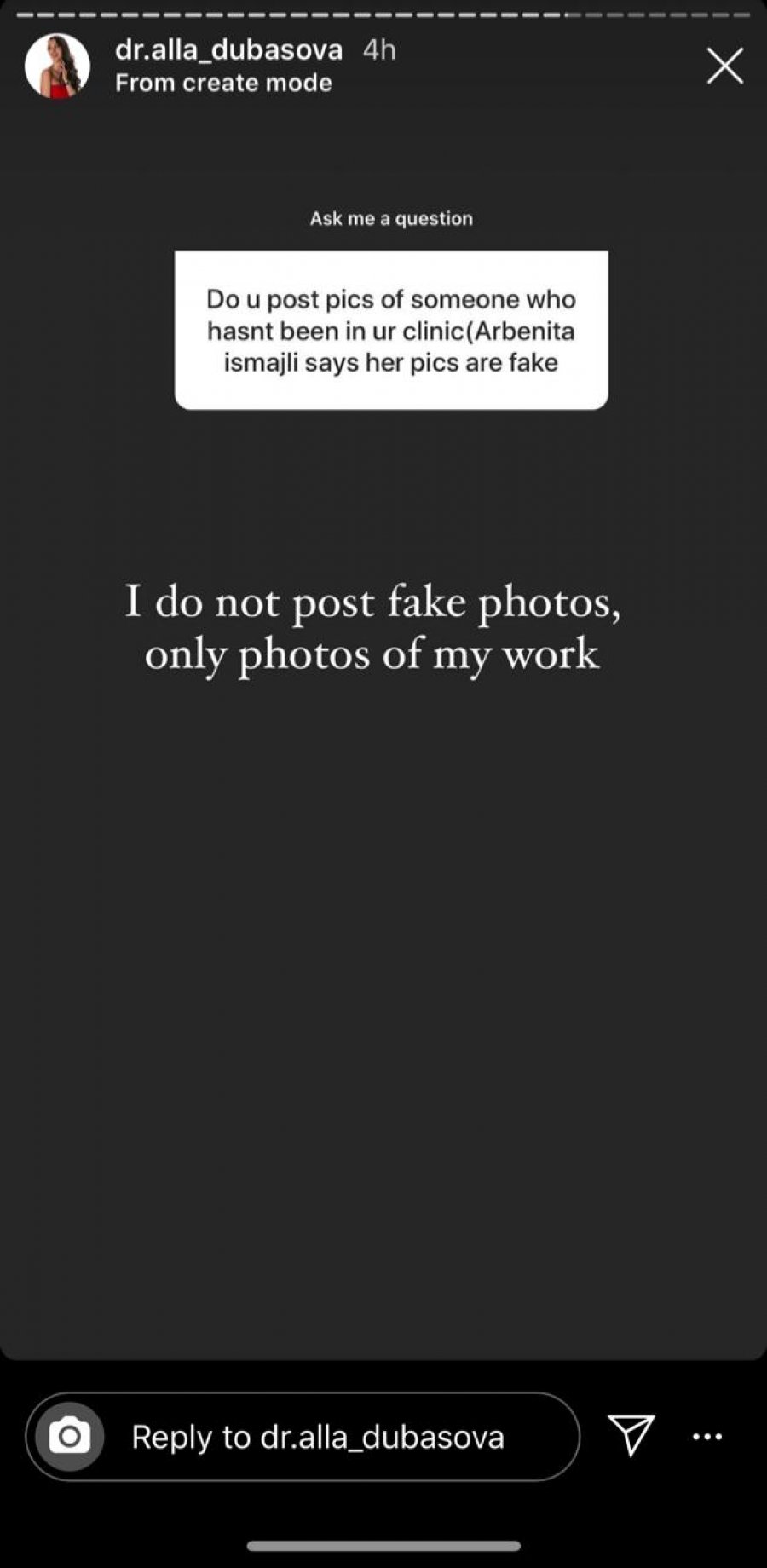Open dr.alla_dubasova's profile picture

[57, 66]
